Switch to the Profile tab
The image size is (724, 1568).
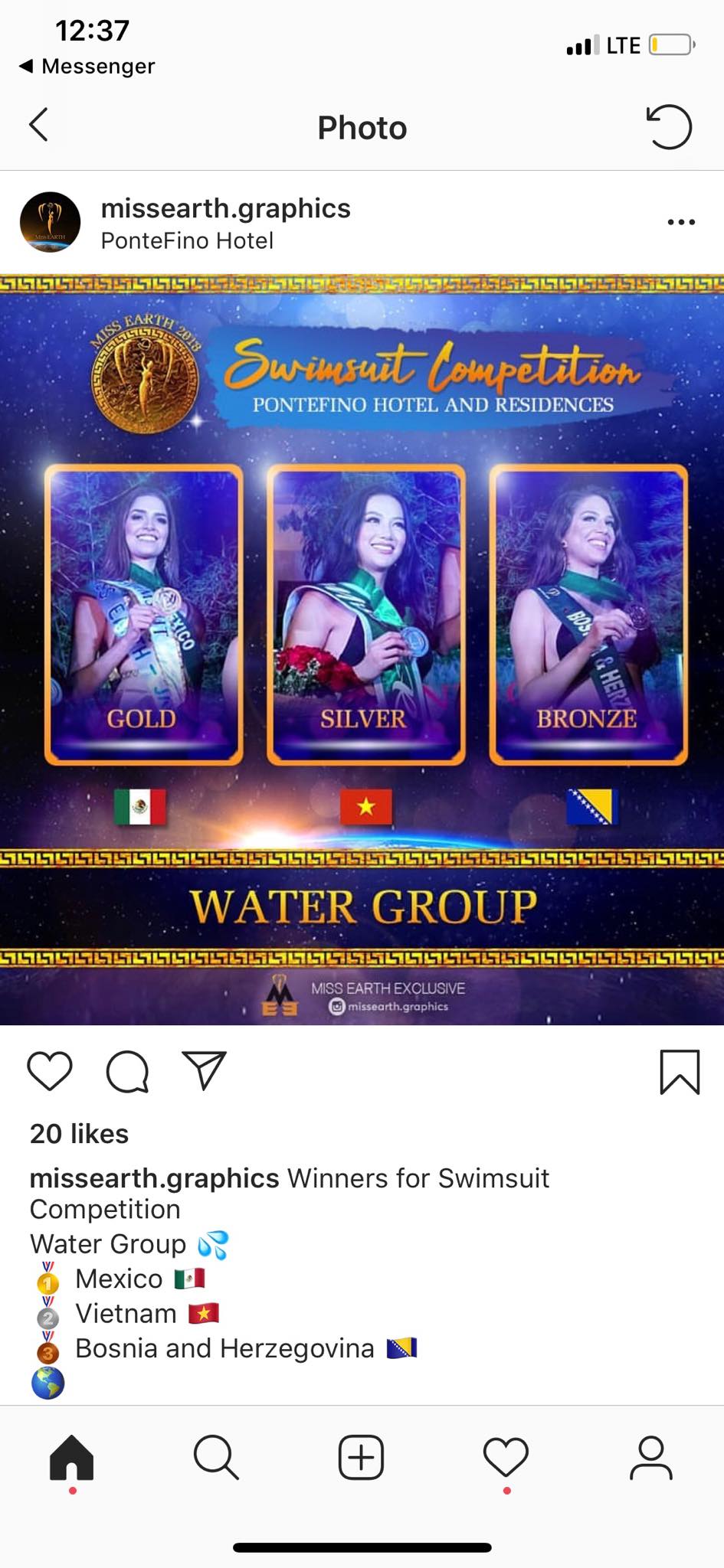tap(650, 1457)
